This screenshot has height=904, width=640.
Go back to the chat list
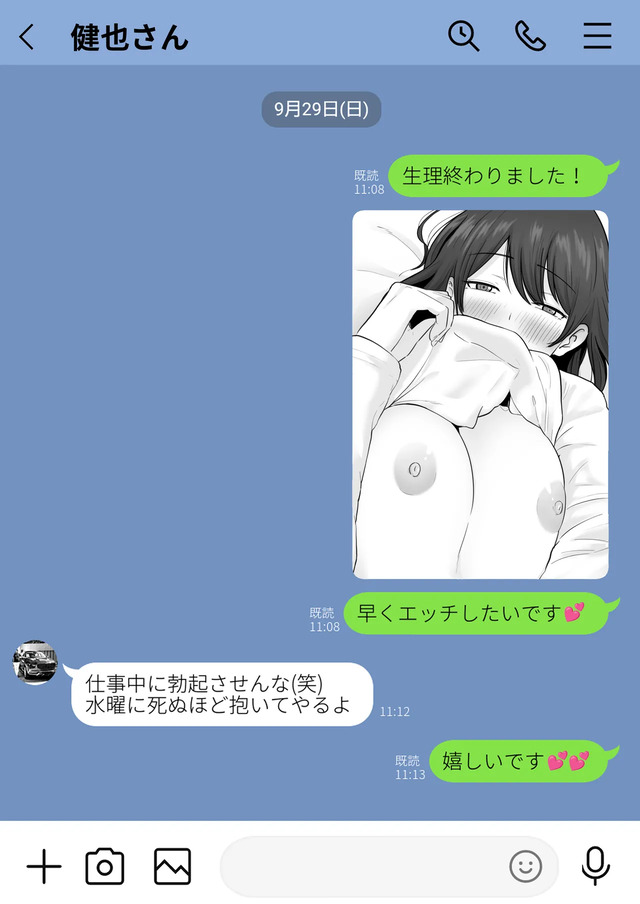click(27, 37)
